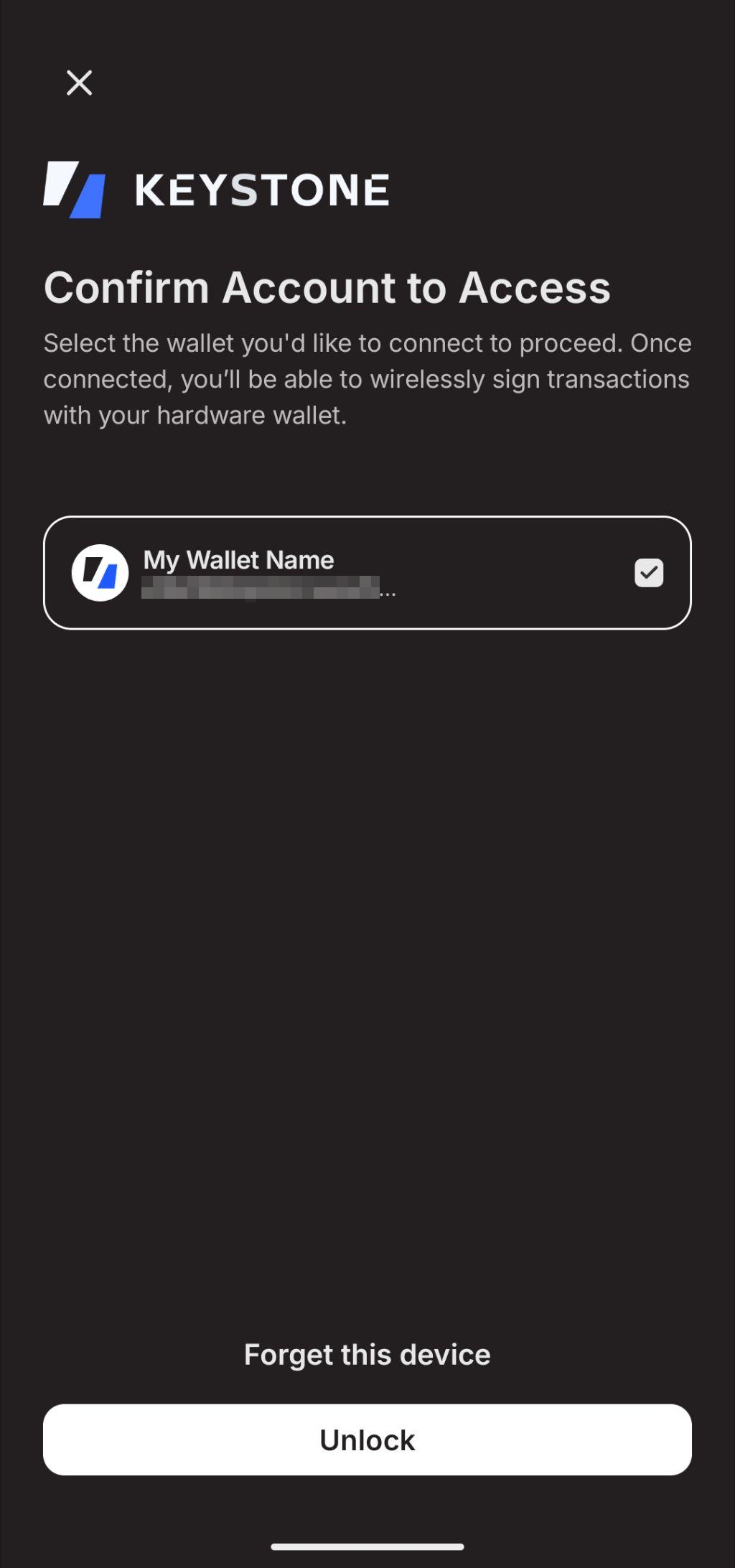Uncheck the My Wallet Name checkbox
The width and height of the screenshot is (735, 1568).
point(648,573)
